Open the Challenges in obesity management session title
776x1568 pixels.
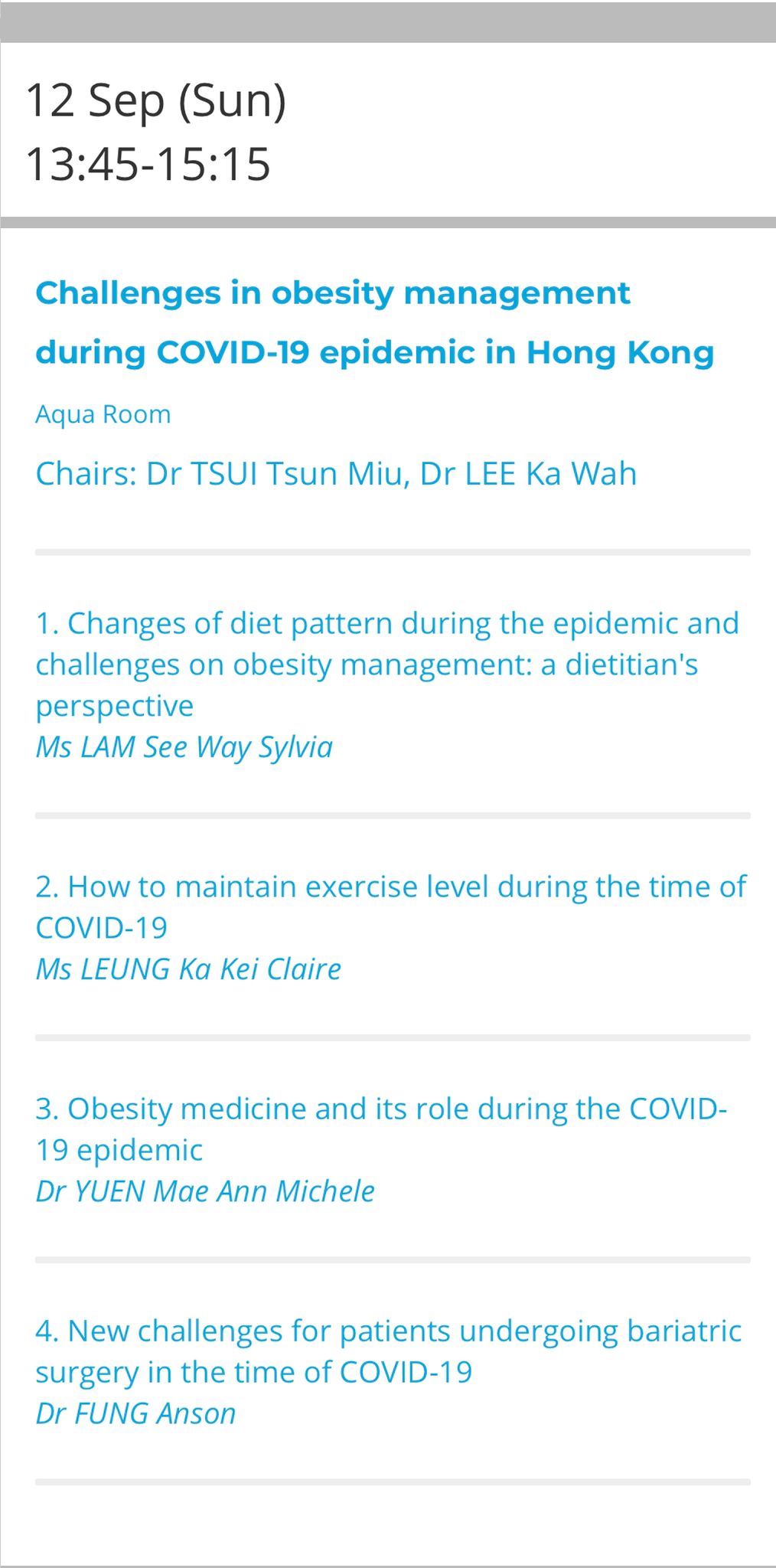coord(375,322)
